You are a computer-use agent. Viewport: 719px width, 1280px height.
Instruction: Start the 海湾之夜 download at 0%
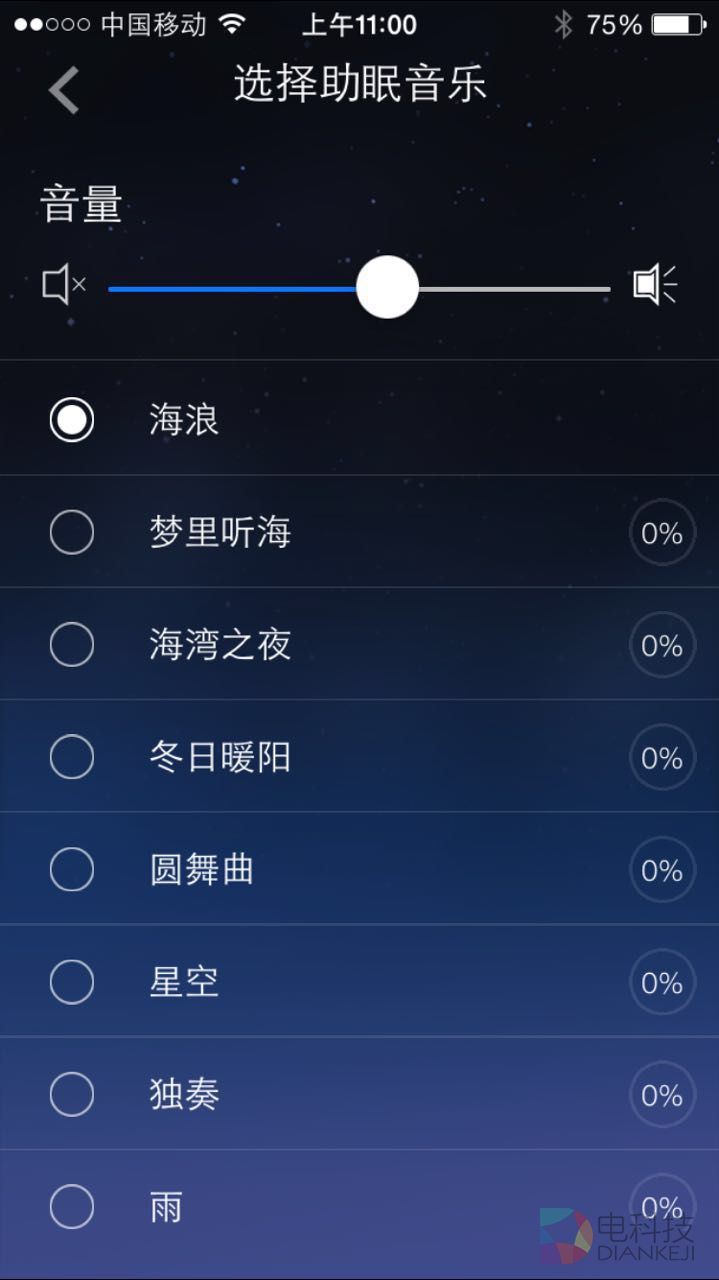662,646
